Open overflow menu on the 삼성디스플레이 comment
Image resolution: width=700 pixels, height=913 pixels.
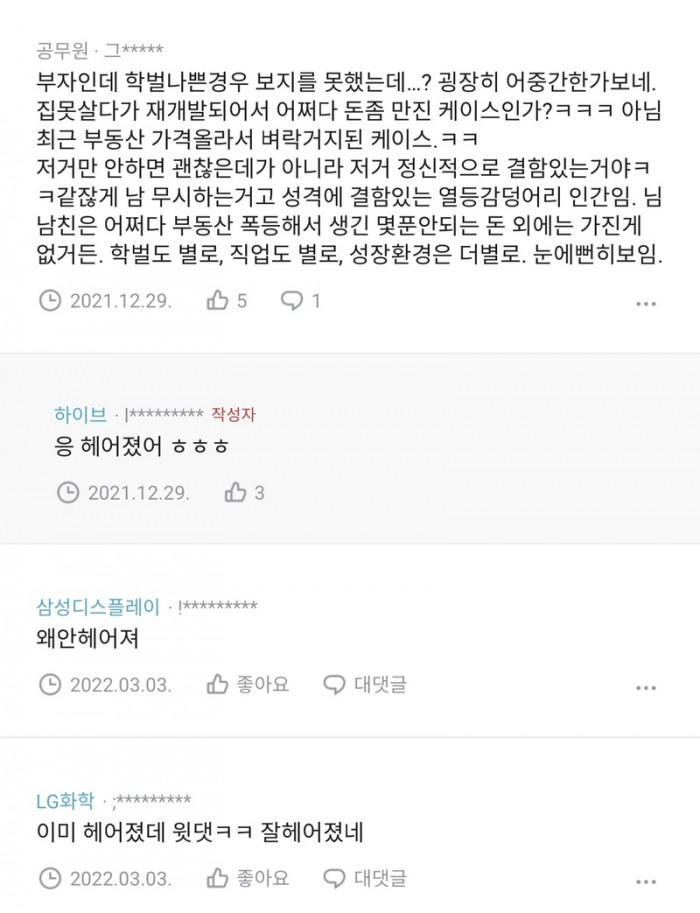tap(647, 686)
